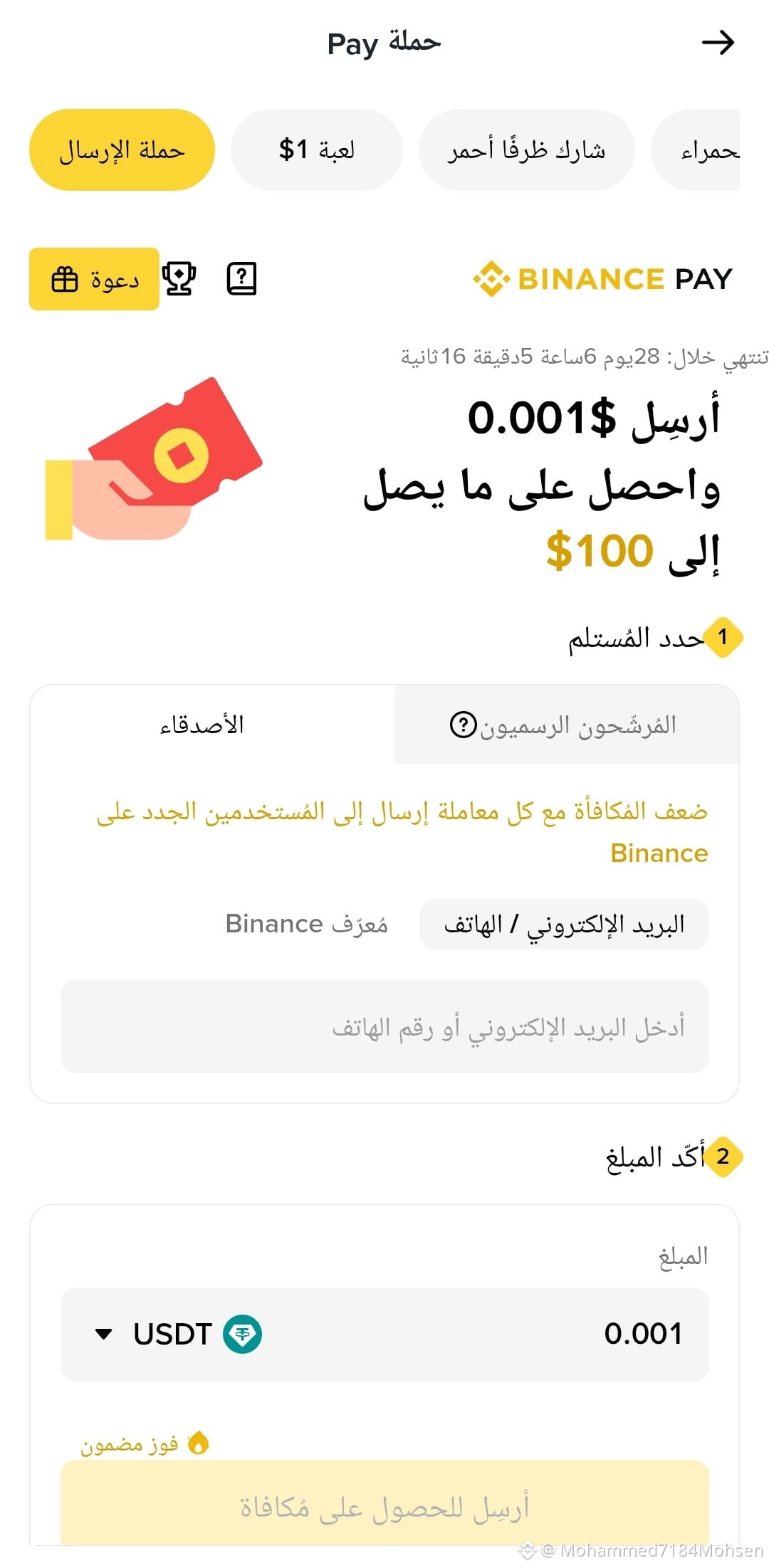Switch to the لعبة $1 chip
769x1568 pixels.
point(317,150)
